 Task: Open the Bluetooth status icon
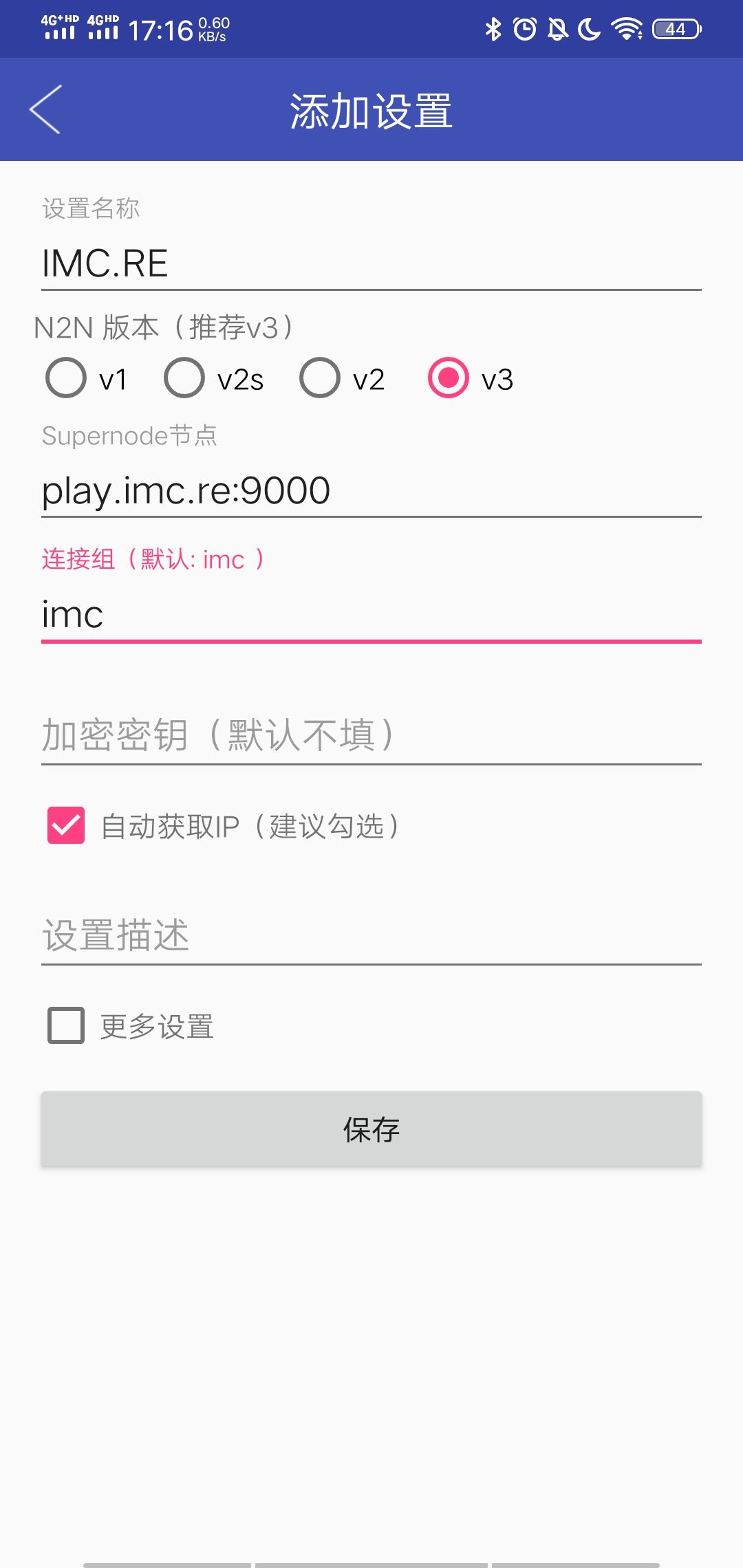click(x=493, y=28)
